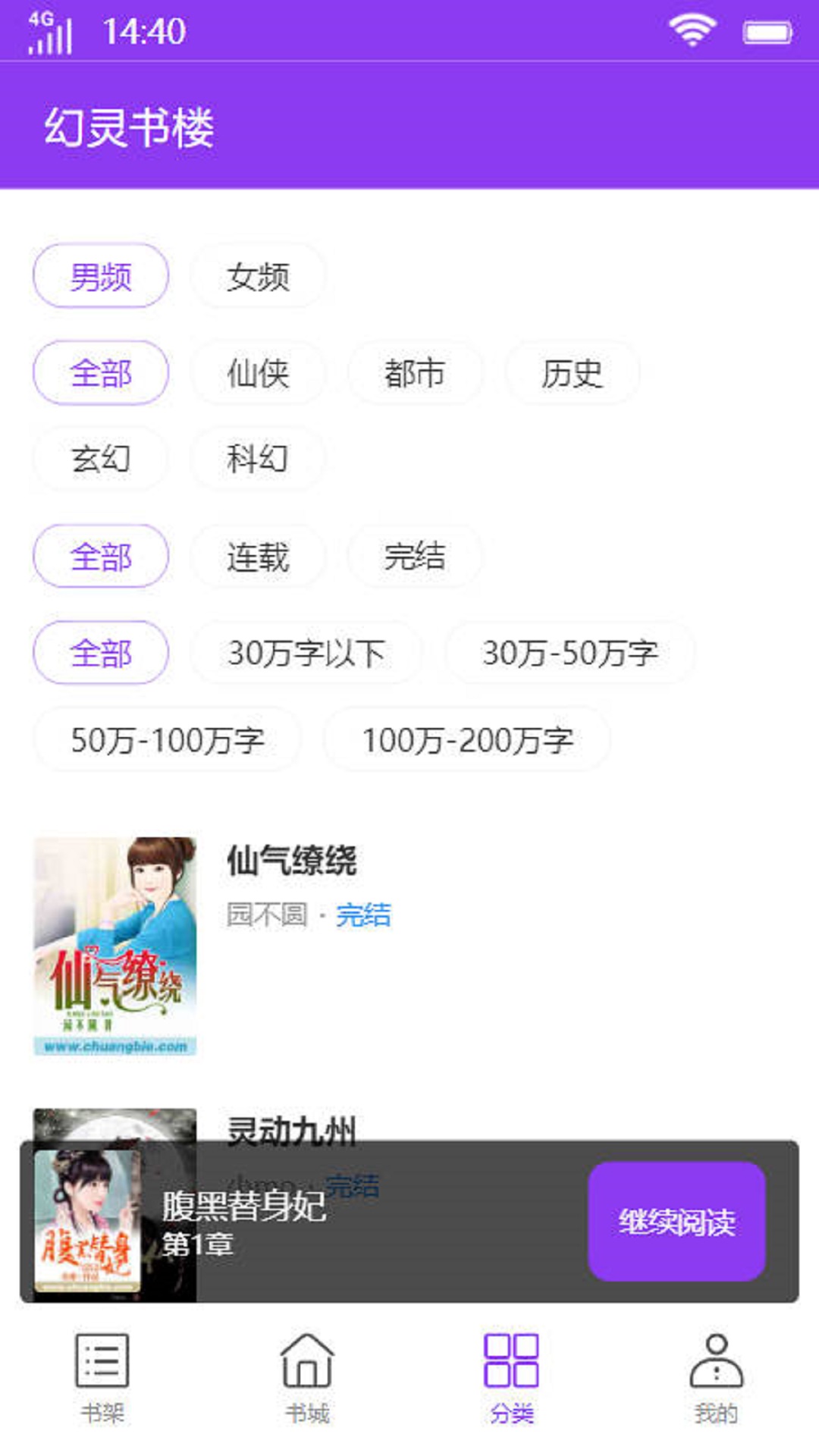819x1456 pixels.
Task: Filter by 30万字以下 word count
Action: coord(306,653)
